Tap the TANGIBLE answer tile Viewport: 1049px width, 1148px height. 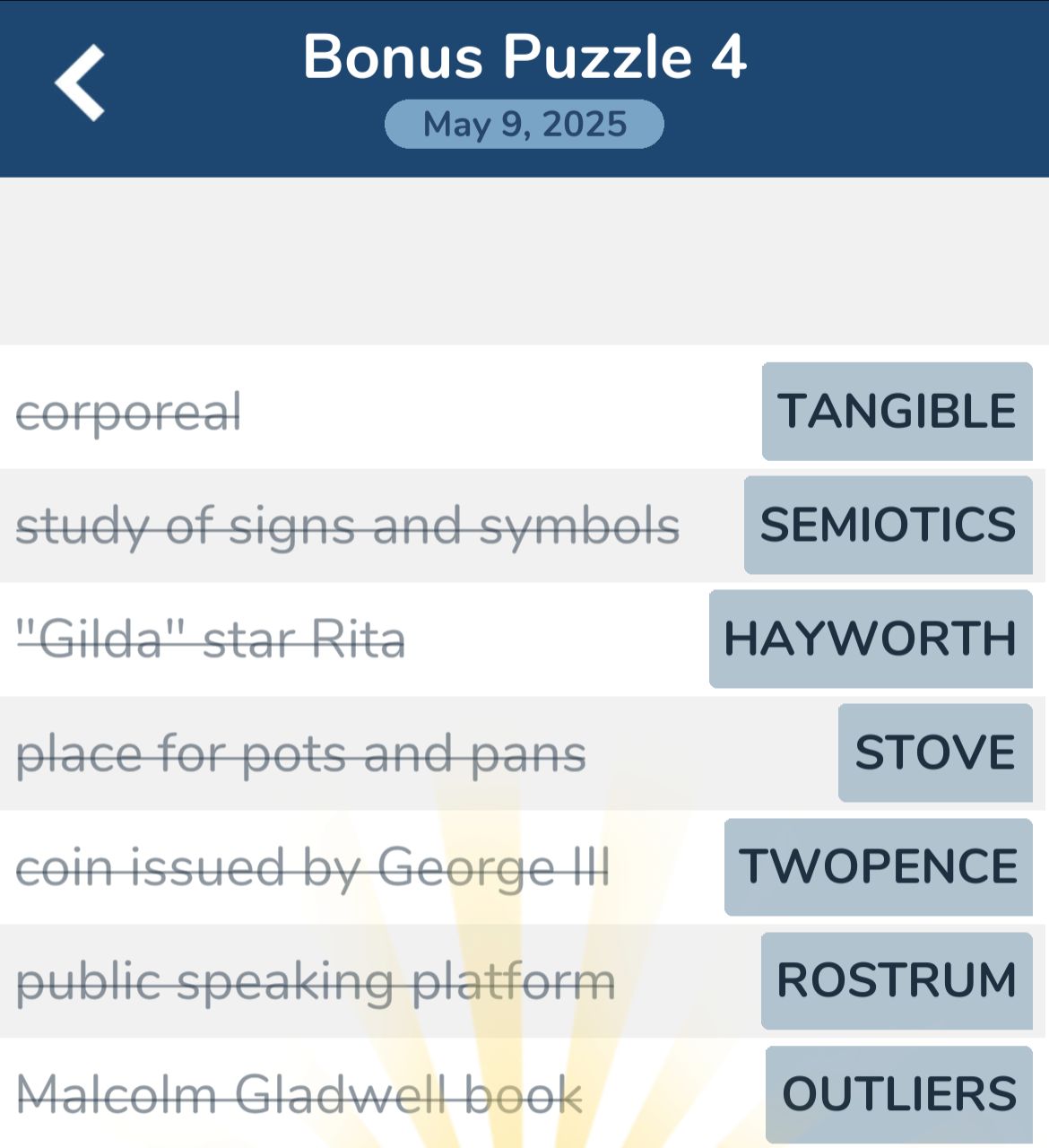(897, 412)
